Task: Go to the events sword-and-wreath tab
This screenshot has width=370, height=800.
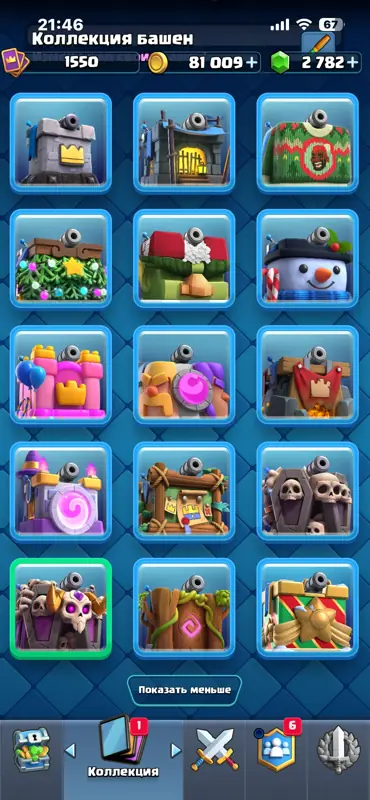Action: [339, 749]
